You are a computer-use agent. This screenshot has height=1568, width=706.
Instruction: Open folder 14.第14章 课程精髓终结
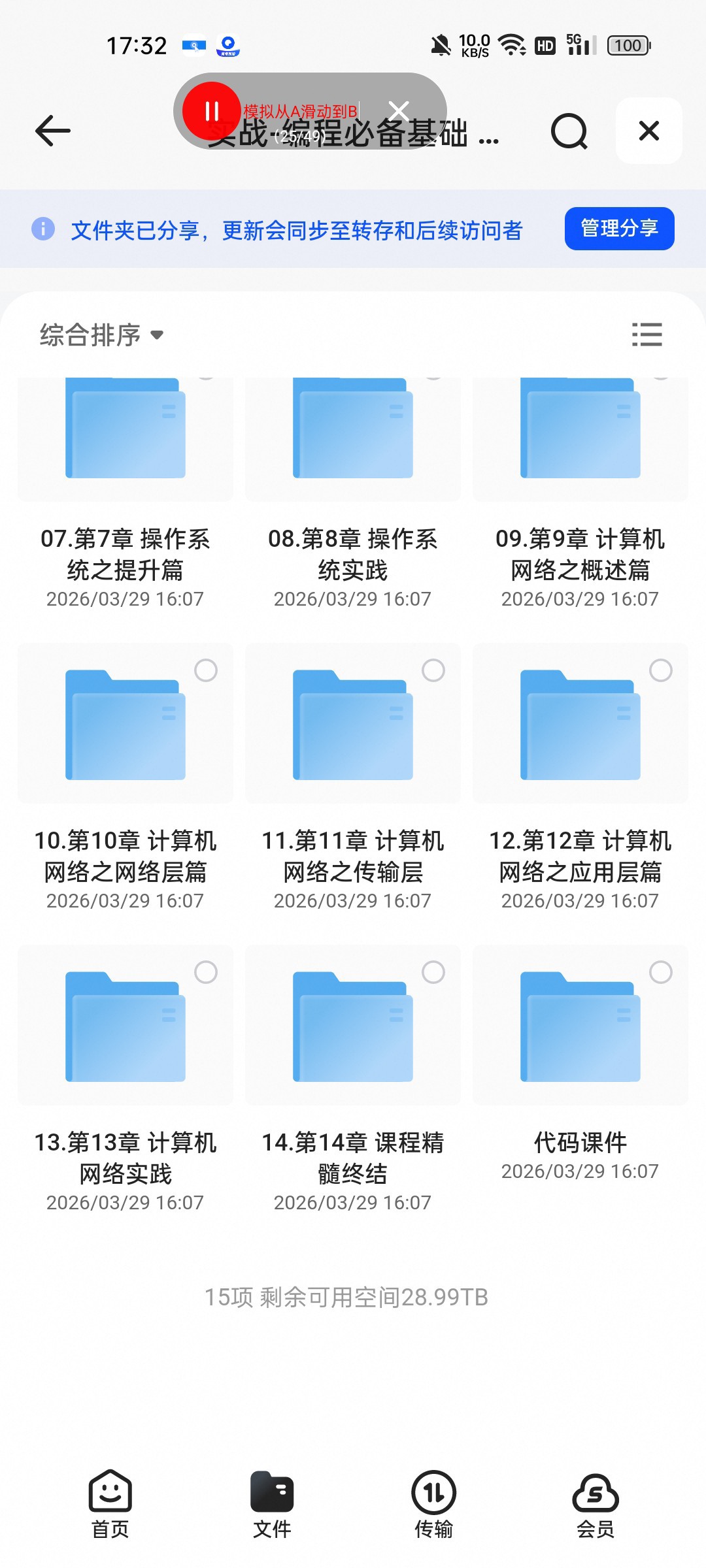tap(352, 1078)
